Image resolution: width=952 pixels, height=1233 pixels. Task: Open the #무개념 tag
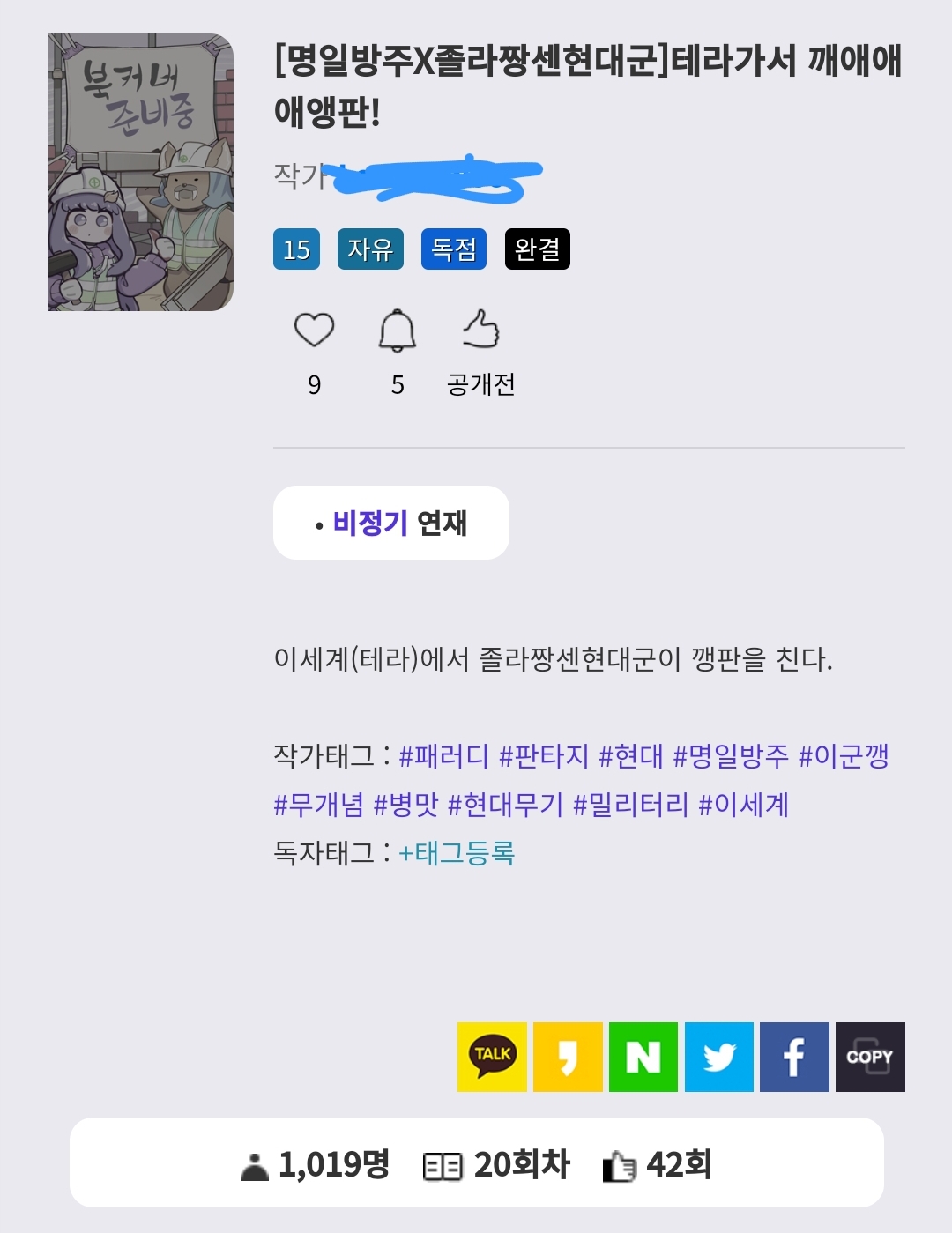click(x=318, y=805)
